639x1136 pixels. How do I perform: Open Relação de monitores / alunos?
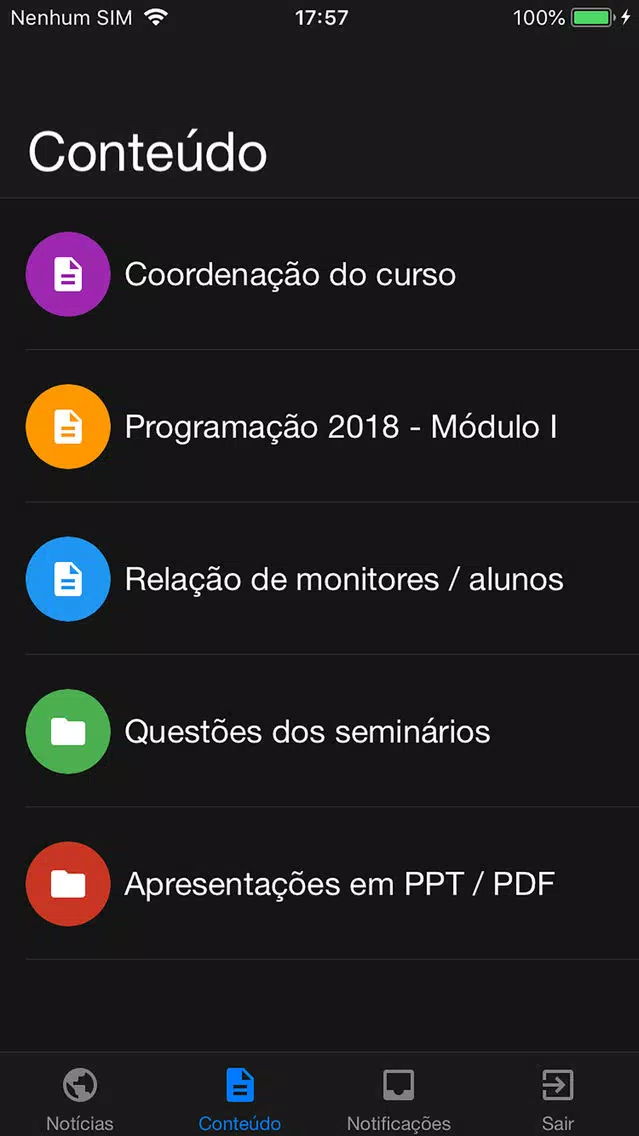tap(320, 579)
